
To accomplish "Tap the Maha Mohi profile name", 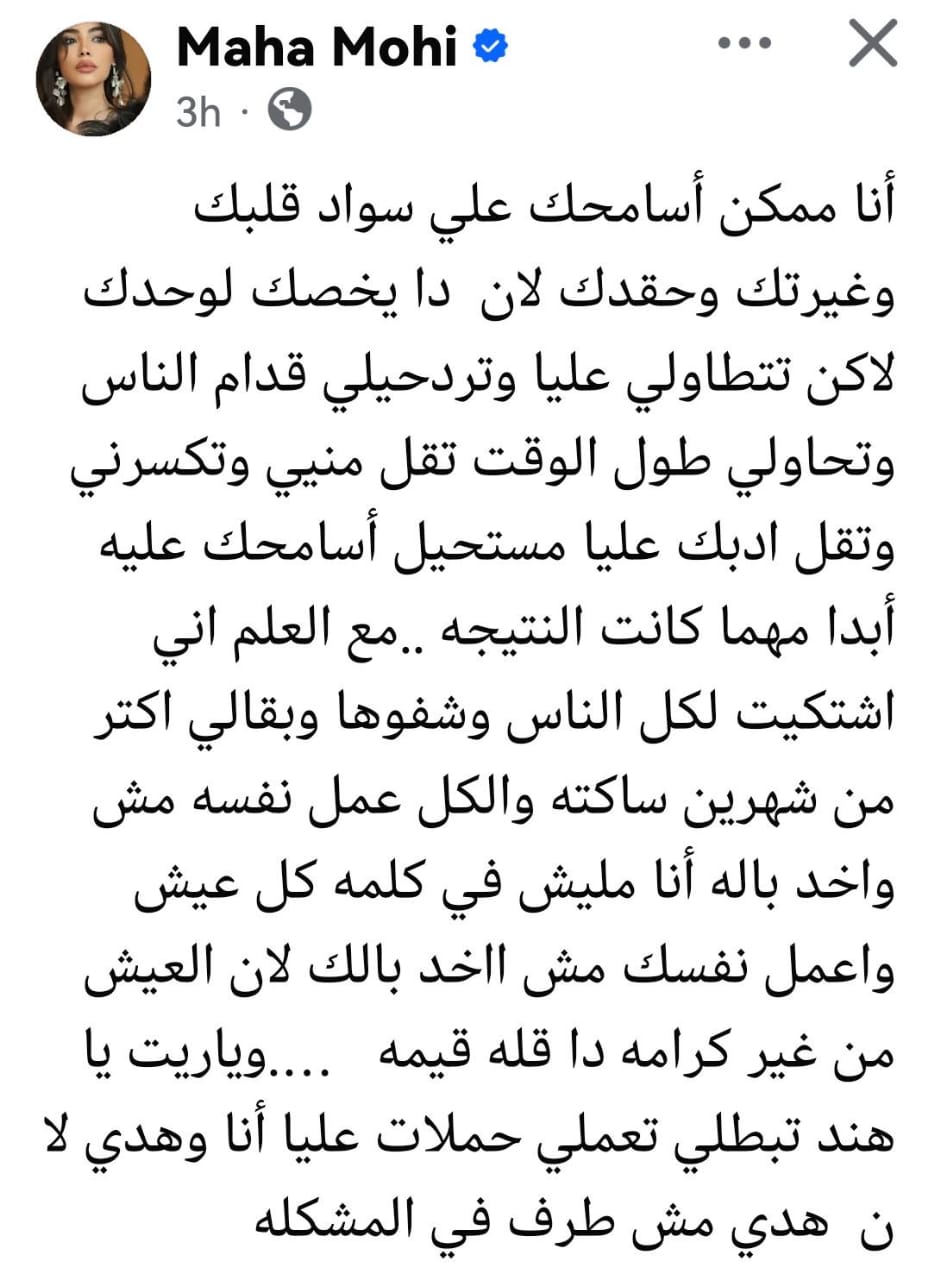I will [x=318, y=49].
